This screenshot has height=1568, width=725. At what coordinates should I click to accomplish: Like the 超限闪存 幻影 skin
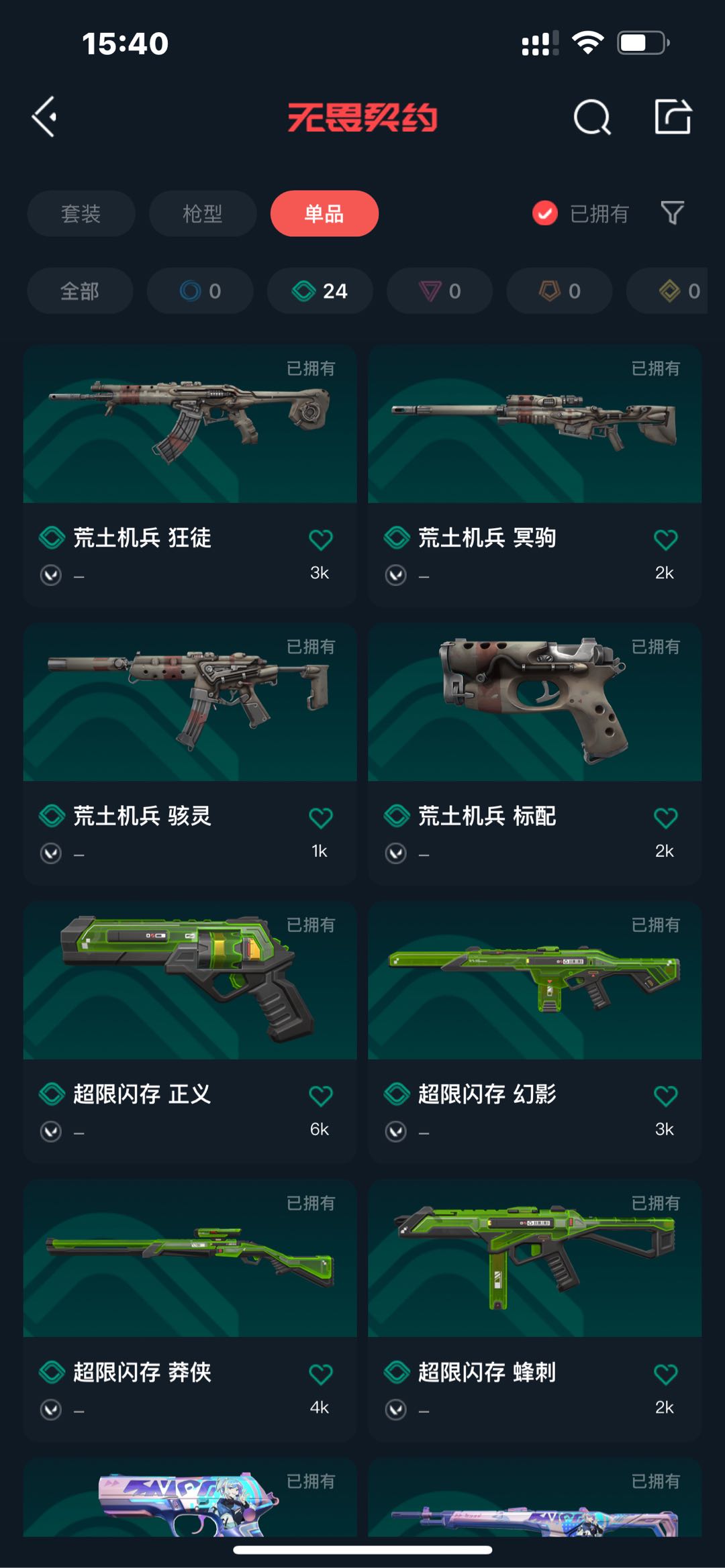[x=665, y=1096]
